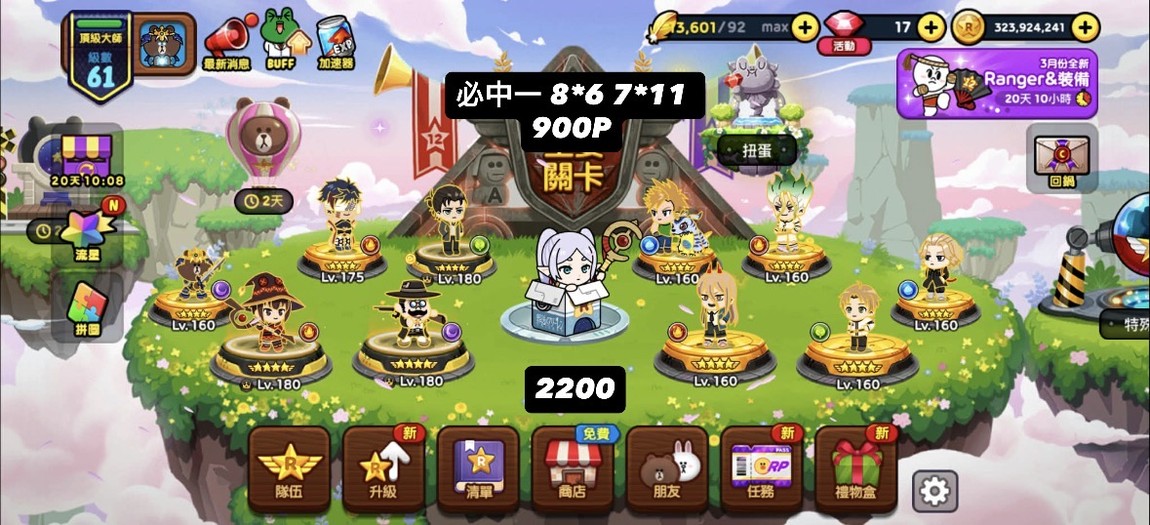Tap the plus to add gold coins
This screenshot has width=1150, height=525.
pyautogui.click(x=1085, y=28)
